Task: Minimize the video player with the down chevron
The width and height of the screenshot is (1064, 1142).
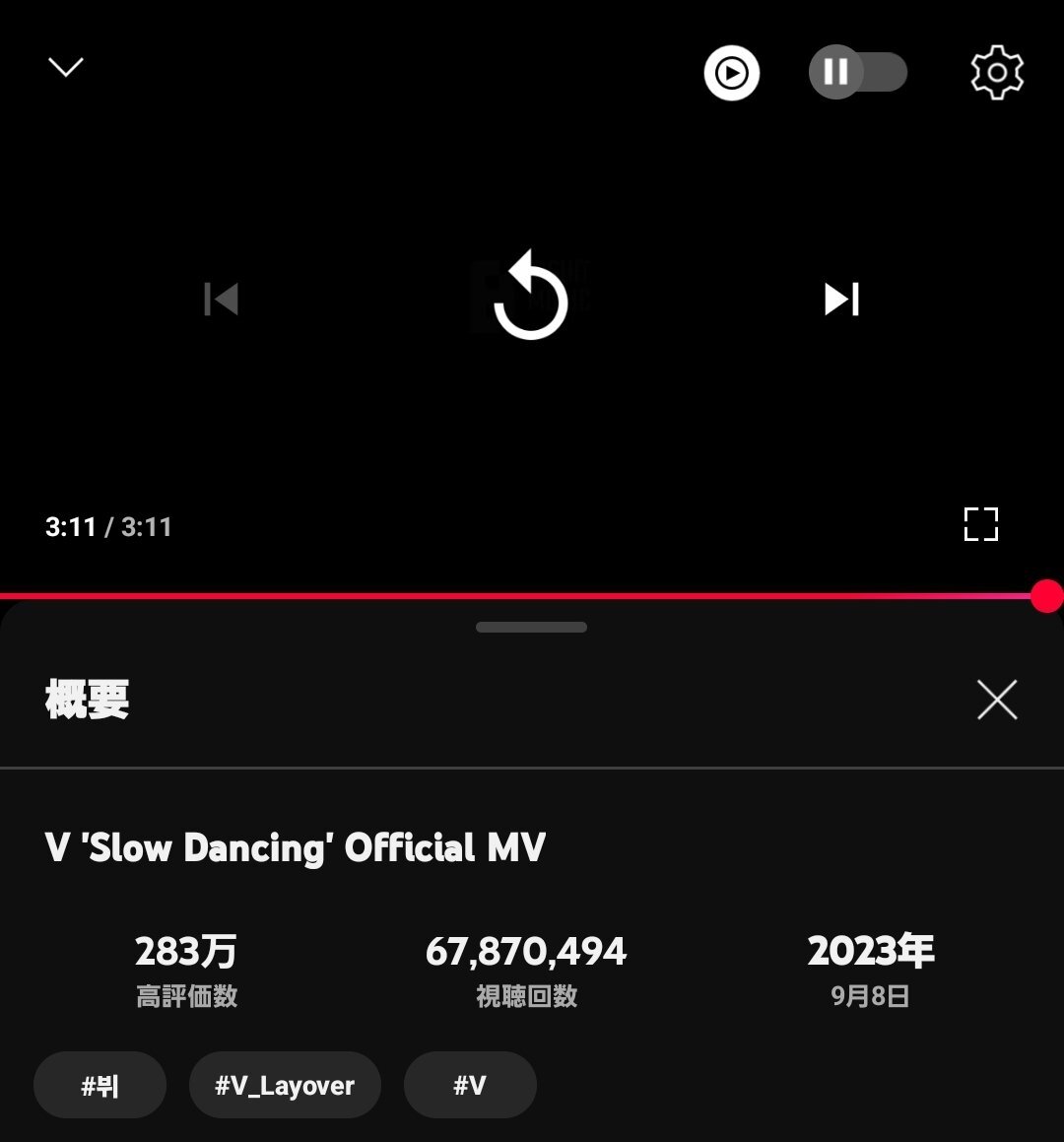Action: (66, 67)
